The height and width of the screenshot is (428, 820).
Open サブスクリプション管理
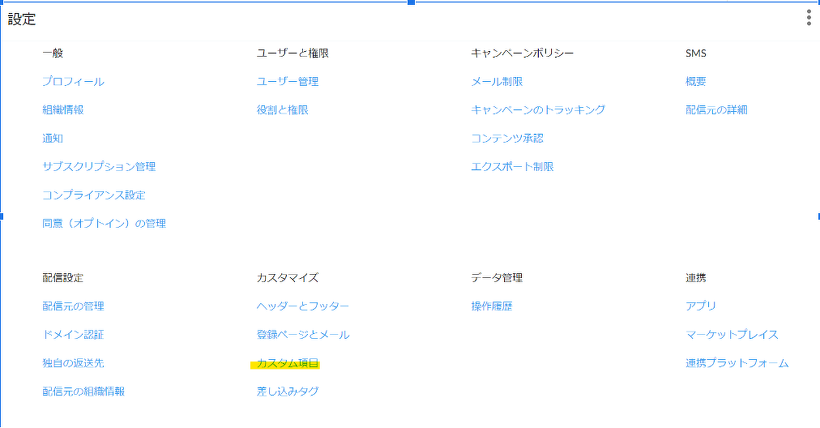coord(99,167)
